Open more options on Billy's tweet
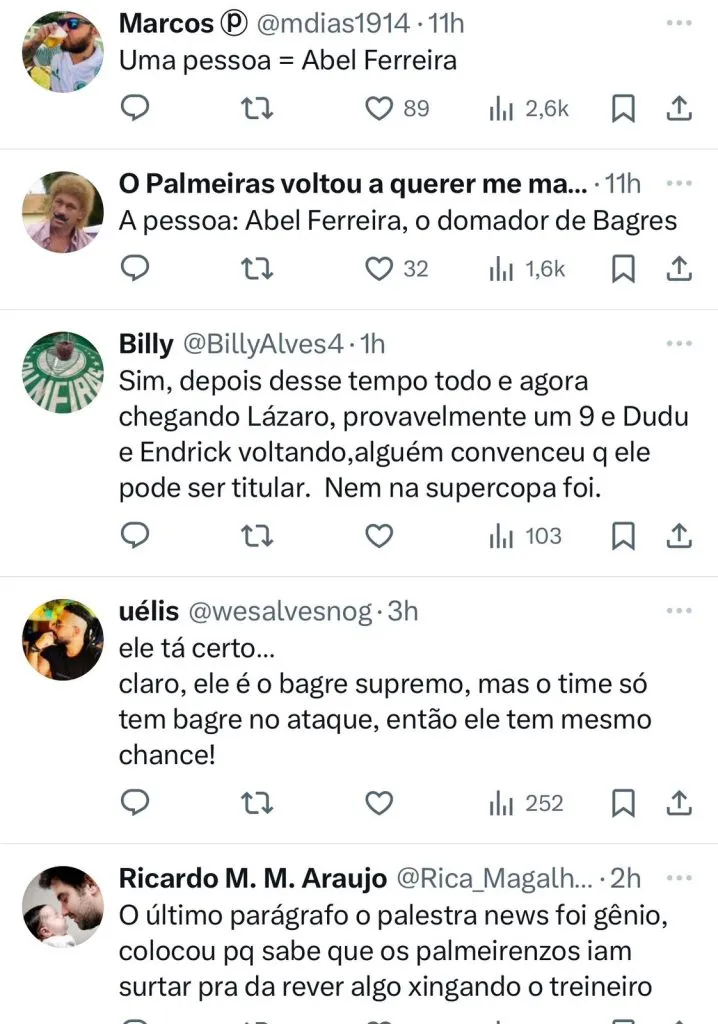 click(679, 344)
